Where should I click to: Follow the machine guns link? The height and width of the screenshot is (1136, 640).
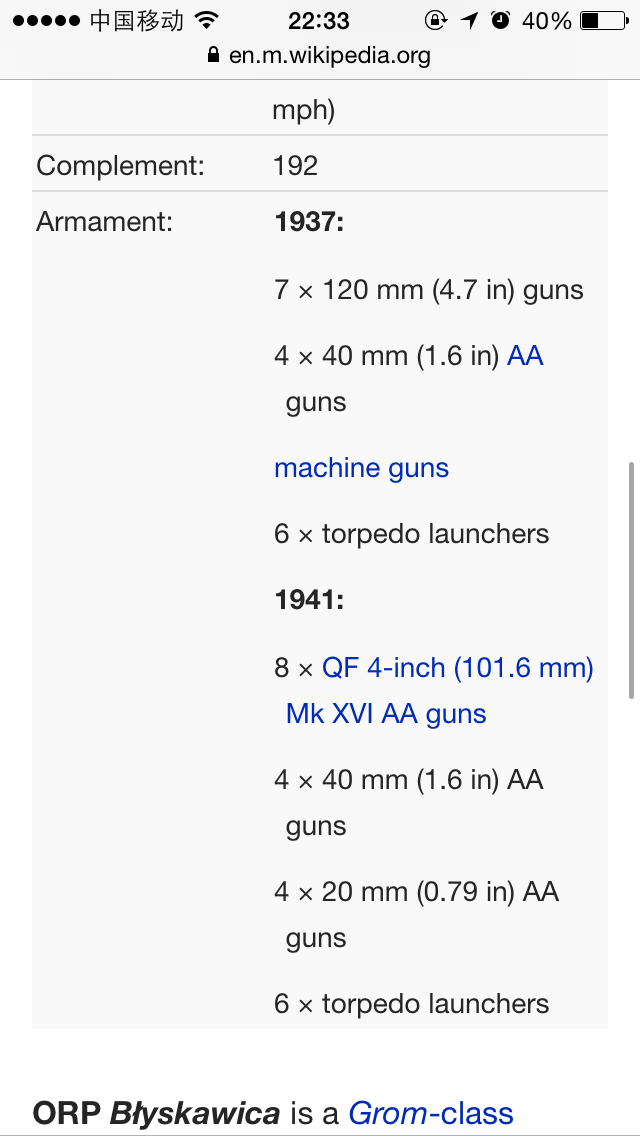(361, 468)
